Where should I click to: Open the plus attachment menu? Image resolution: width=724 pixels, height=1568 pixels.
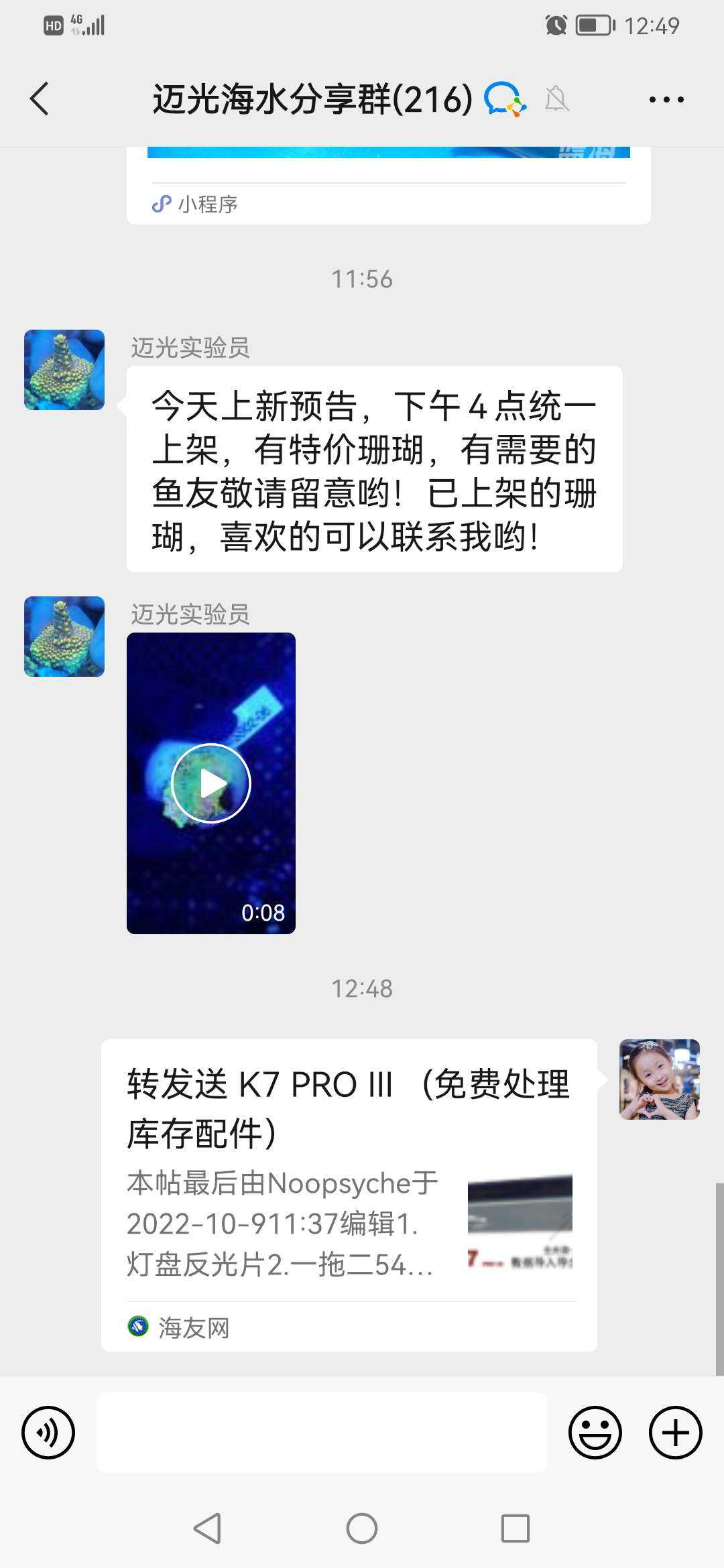pos(675,1433)
